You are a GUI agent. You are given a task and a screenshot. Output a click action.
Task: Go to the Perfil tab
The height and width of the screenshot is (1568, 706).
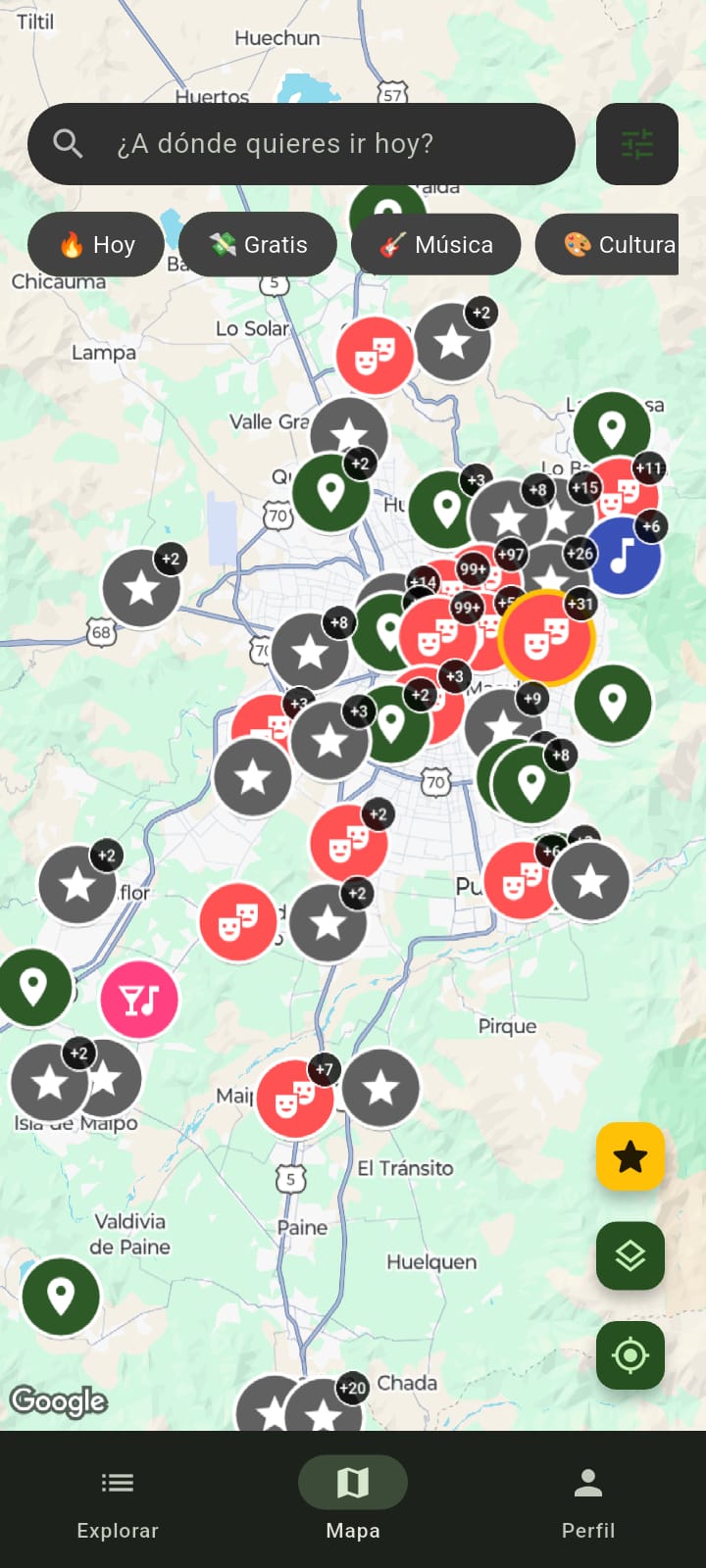click(588, 1499)
